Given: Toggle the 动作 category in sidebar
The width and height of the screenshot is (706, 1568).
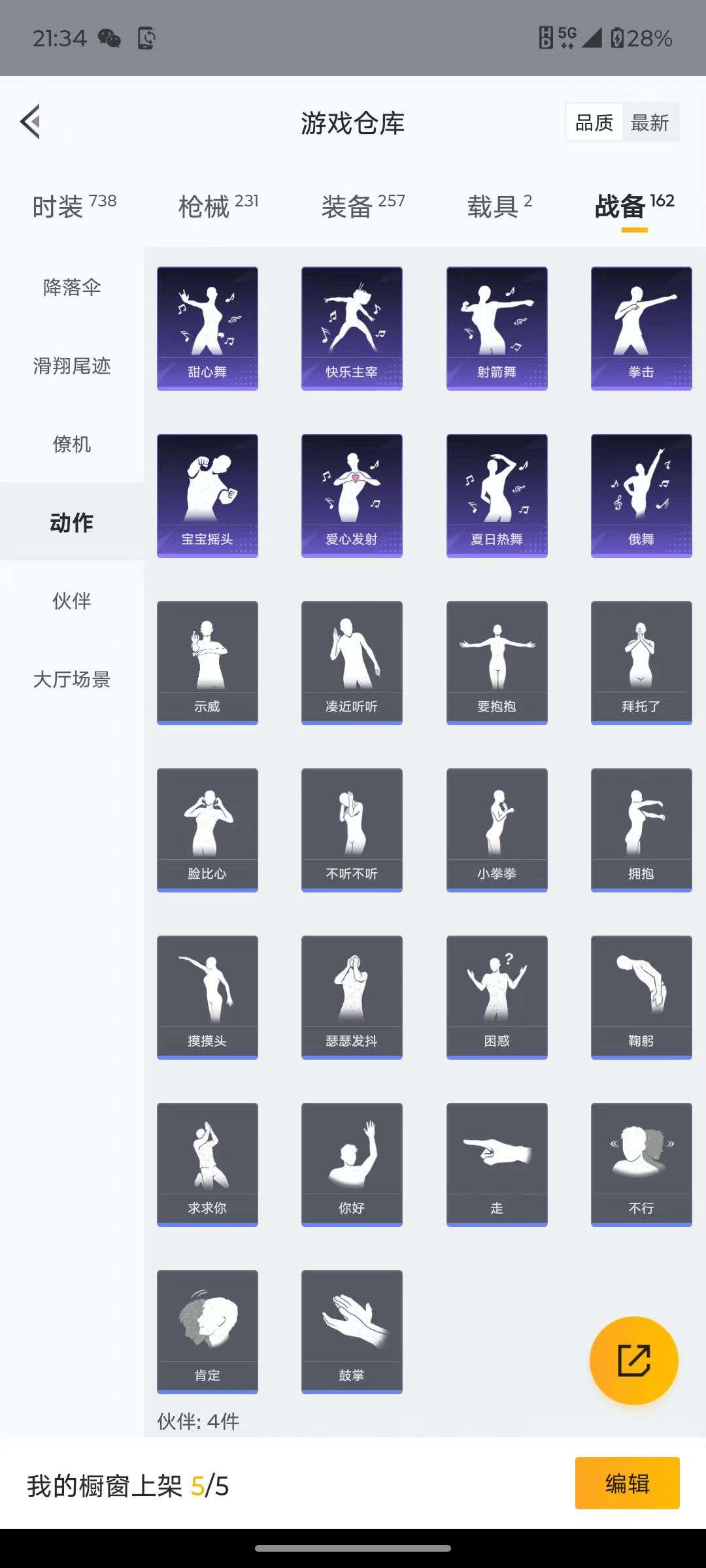Looking at the screenshot, I should pyautogui.click(x=71, y=523).
